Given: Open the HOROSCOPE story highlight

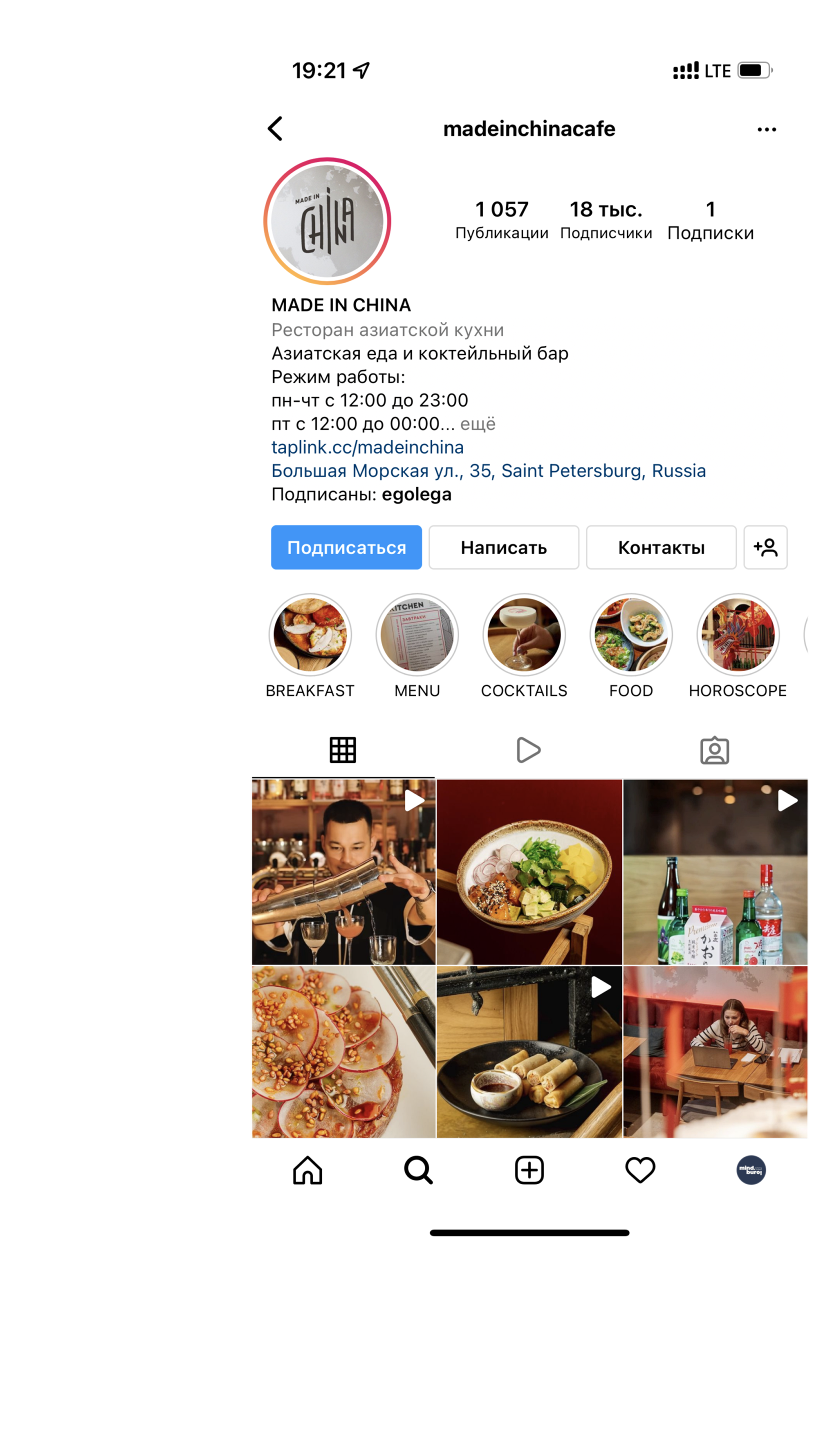Looking at the screenshot, I should pyautogui.click(x=737, y=634).
